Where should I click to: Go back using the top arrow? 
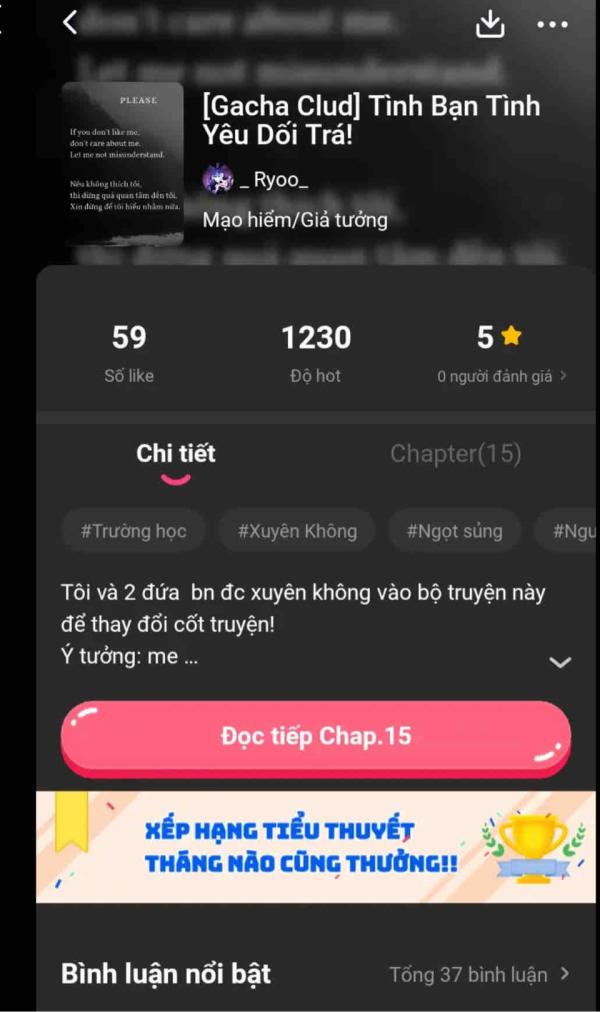[x=70, y=23]
